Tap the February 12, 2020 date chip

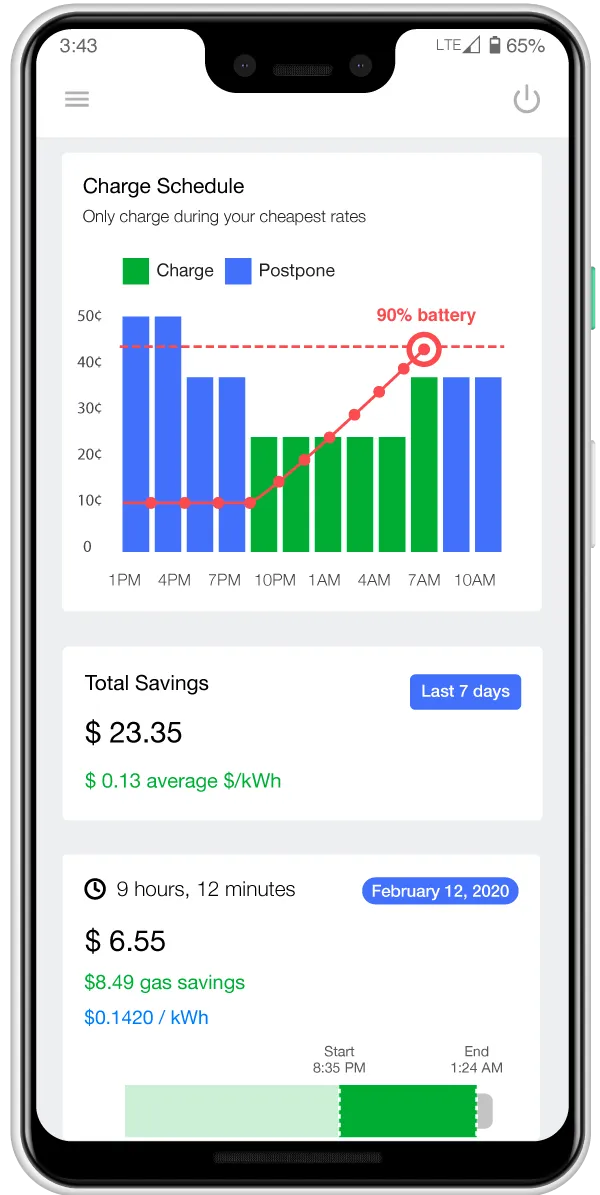[x=440, y=891]
